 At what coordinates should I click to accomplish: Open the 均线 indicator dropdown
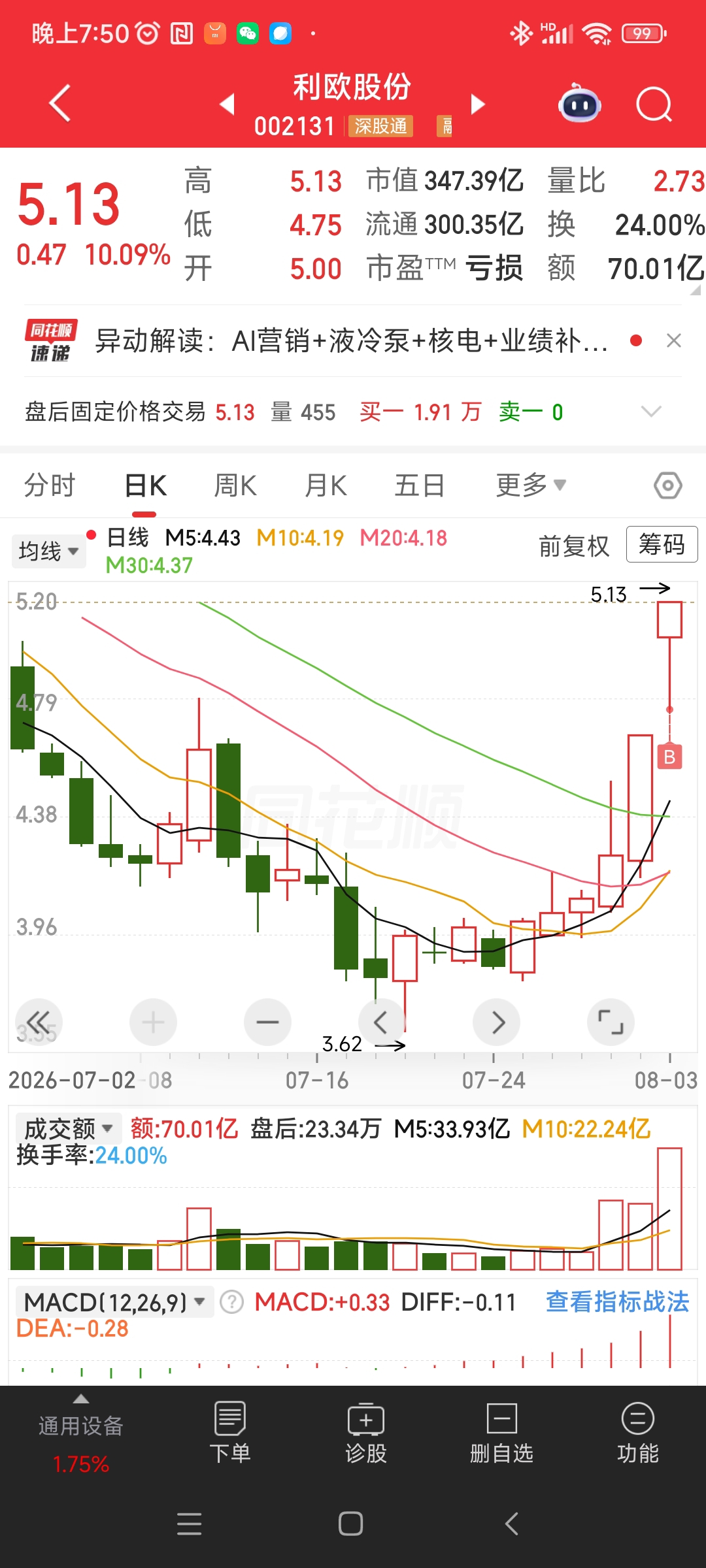point(48,551)
